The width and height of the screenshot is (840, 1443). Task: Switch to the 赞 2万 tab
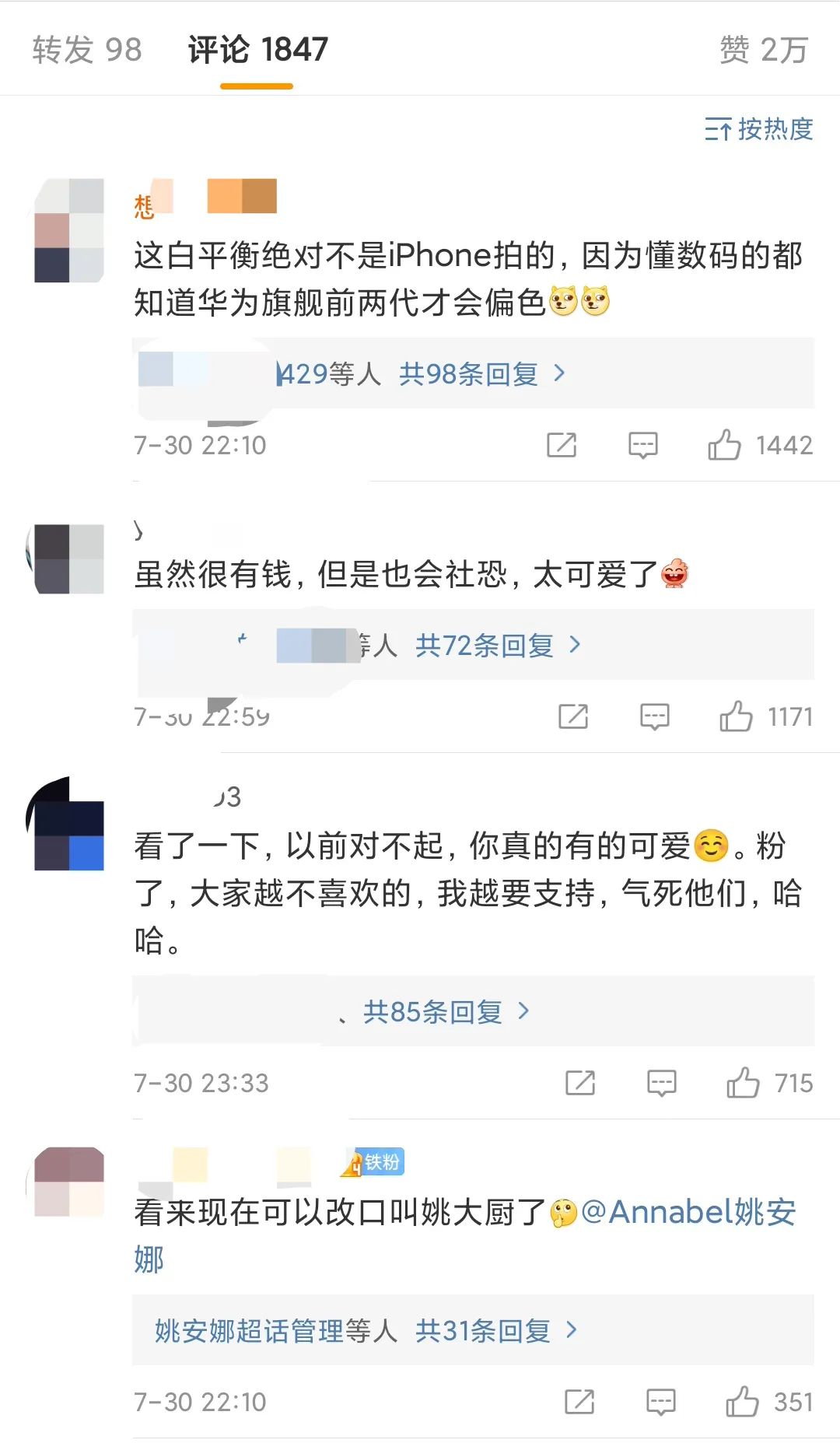point(764,50)
